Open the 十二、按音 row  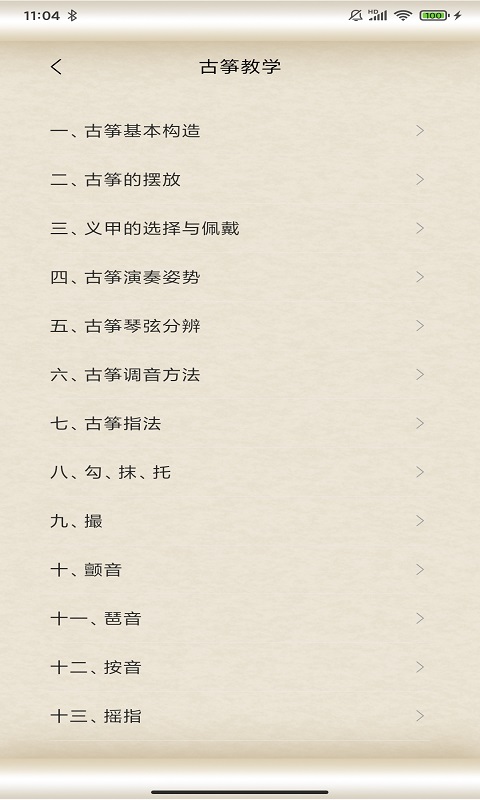[x=240, y=667]
